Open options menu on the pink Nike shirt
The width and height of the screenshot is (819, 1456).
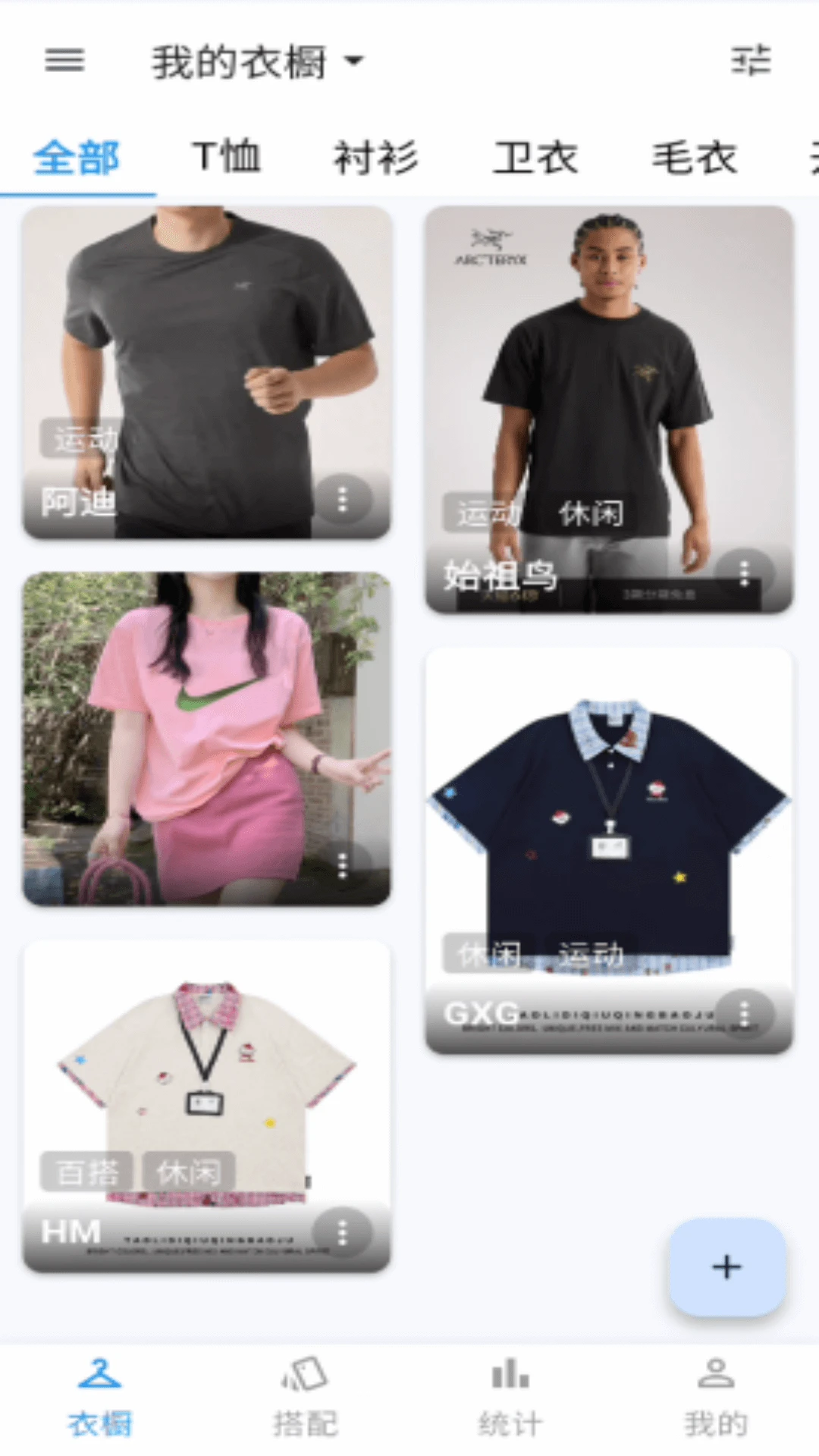pos(343,864)
